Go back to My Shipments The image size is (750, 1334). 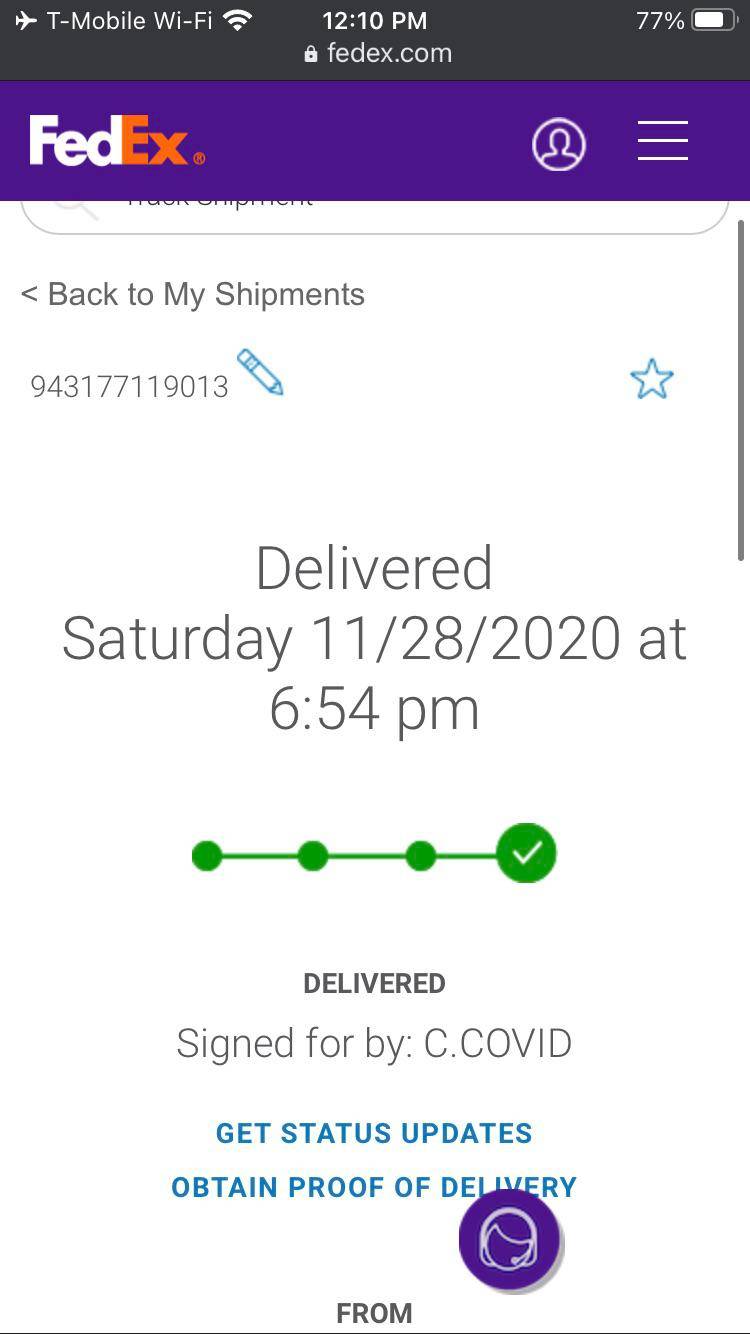pos(192,294)
